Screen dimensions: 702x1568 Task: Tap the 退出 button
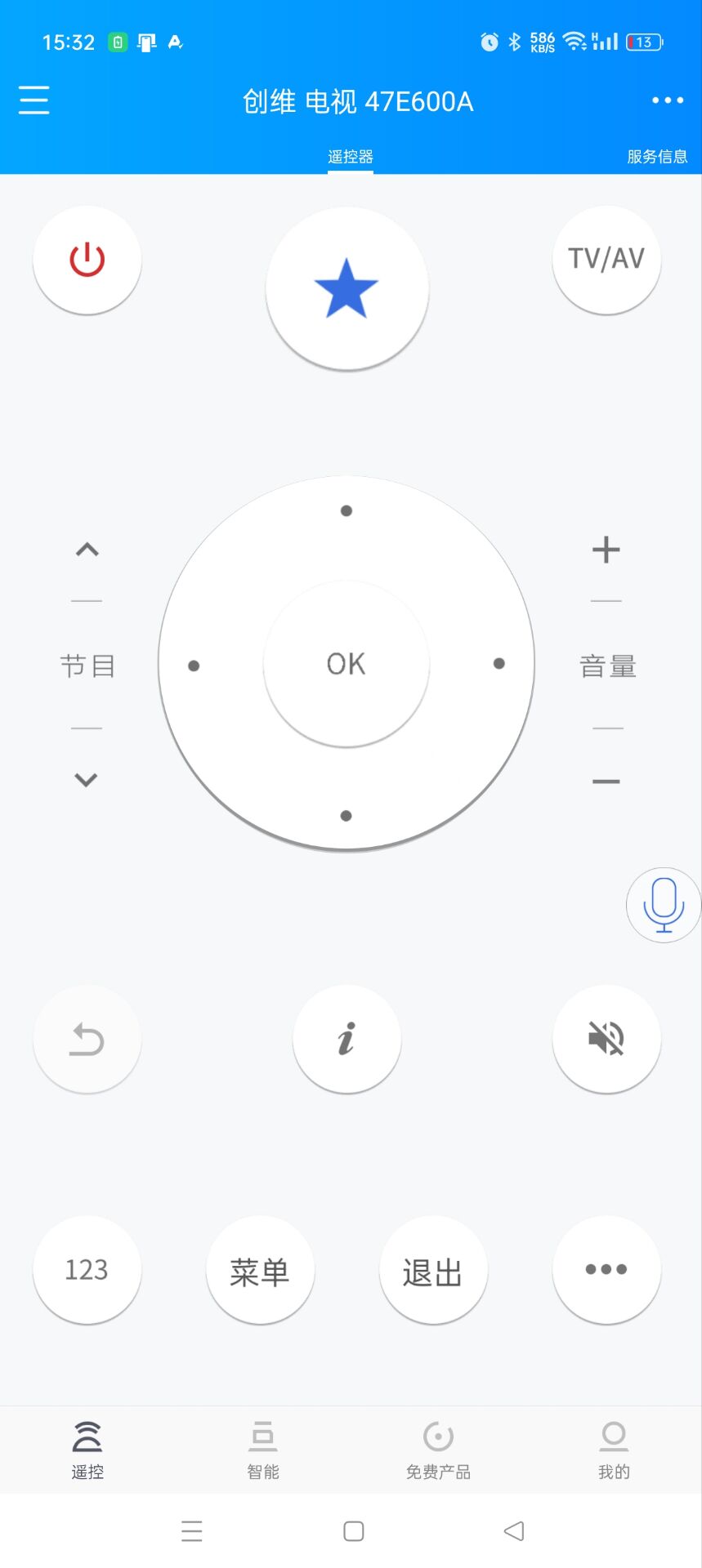(x=433, y=1271)
